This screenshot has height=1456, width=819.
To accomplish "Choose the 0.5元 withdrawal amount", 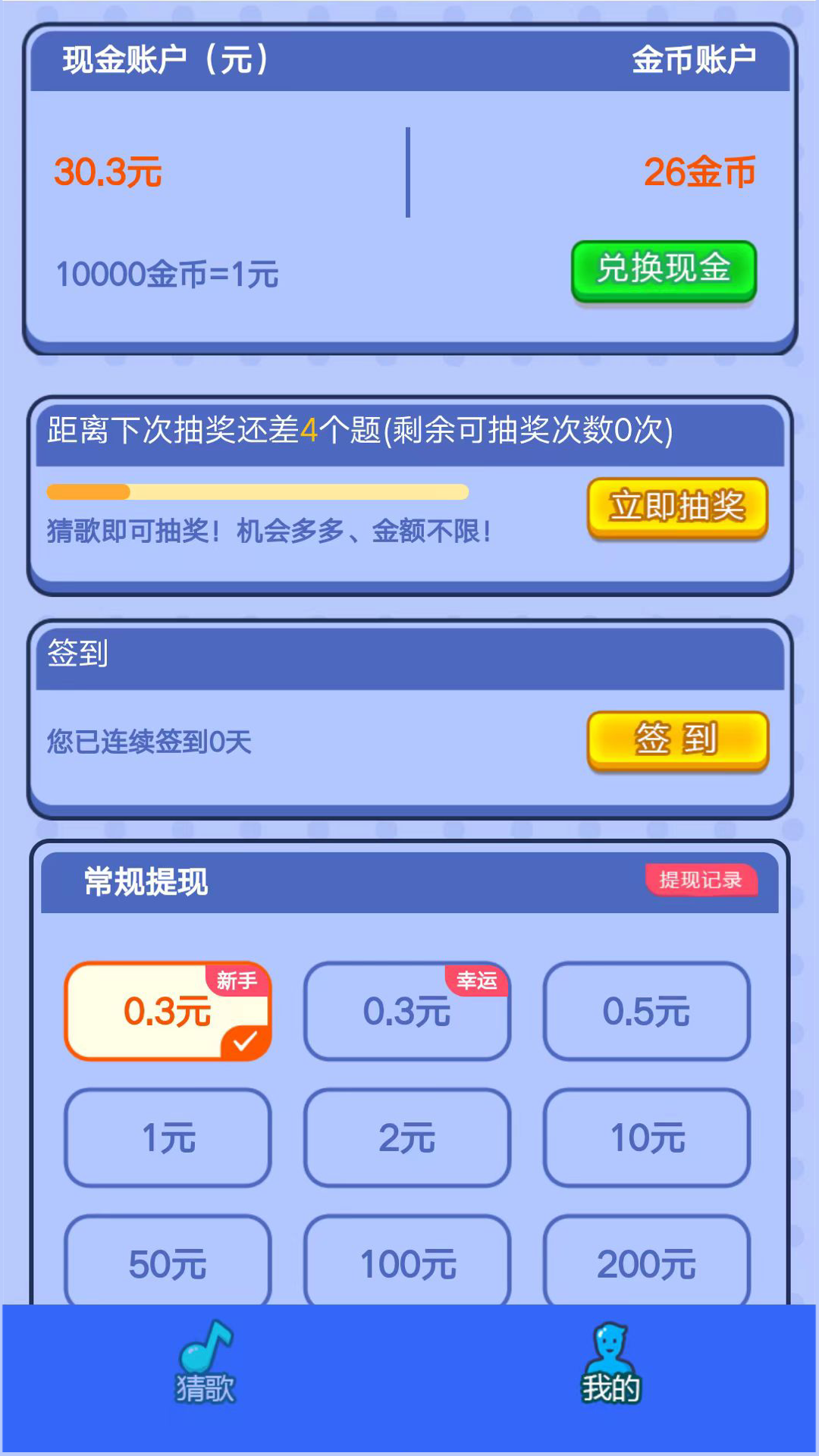I will 646,1012.
